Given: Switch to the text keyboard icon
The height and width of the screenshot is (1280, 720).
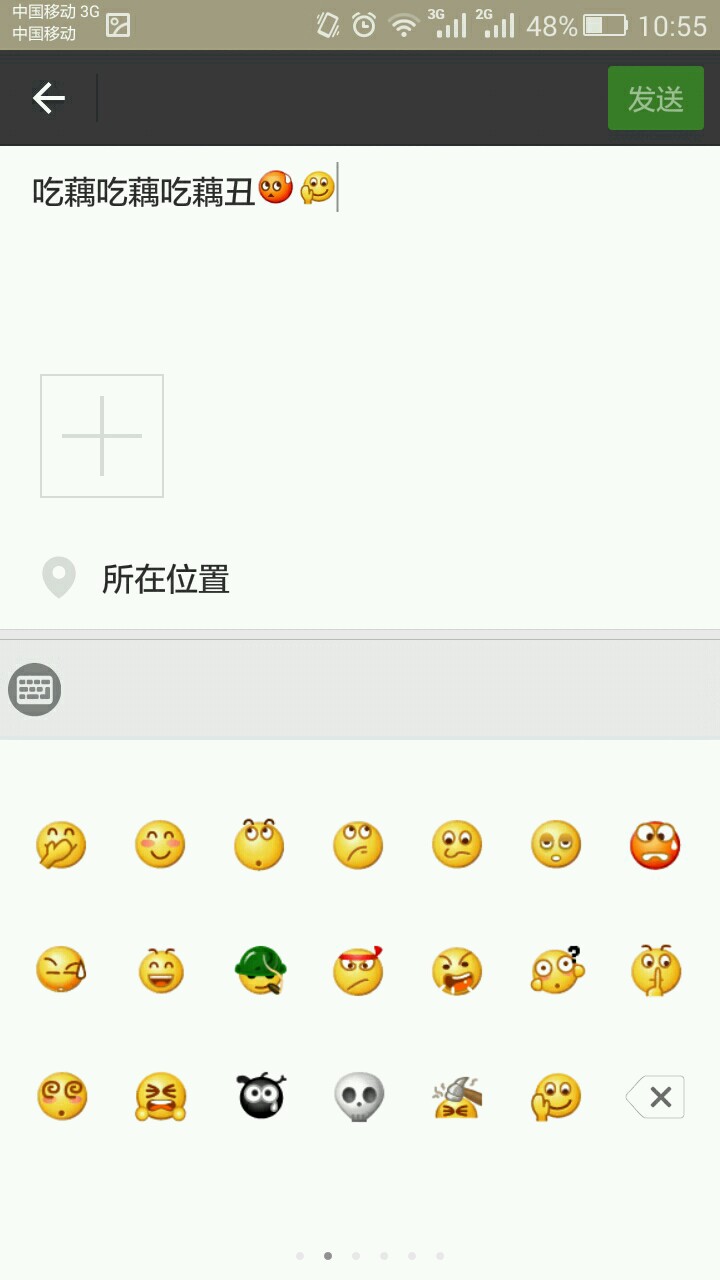Looking at the screenshot, I should click(35, 690).
